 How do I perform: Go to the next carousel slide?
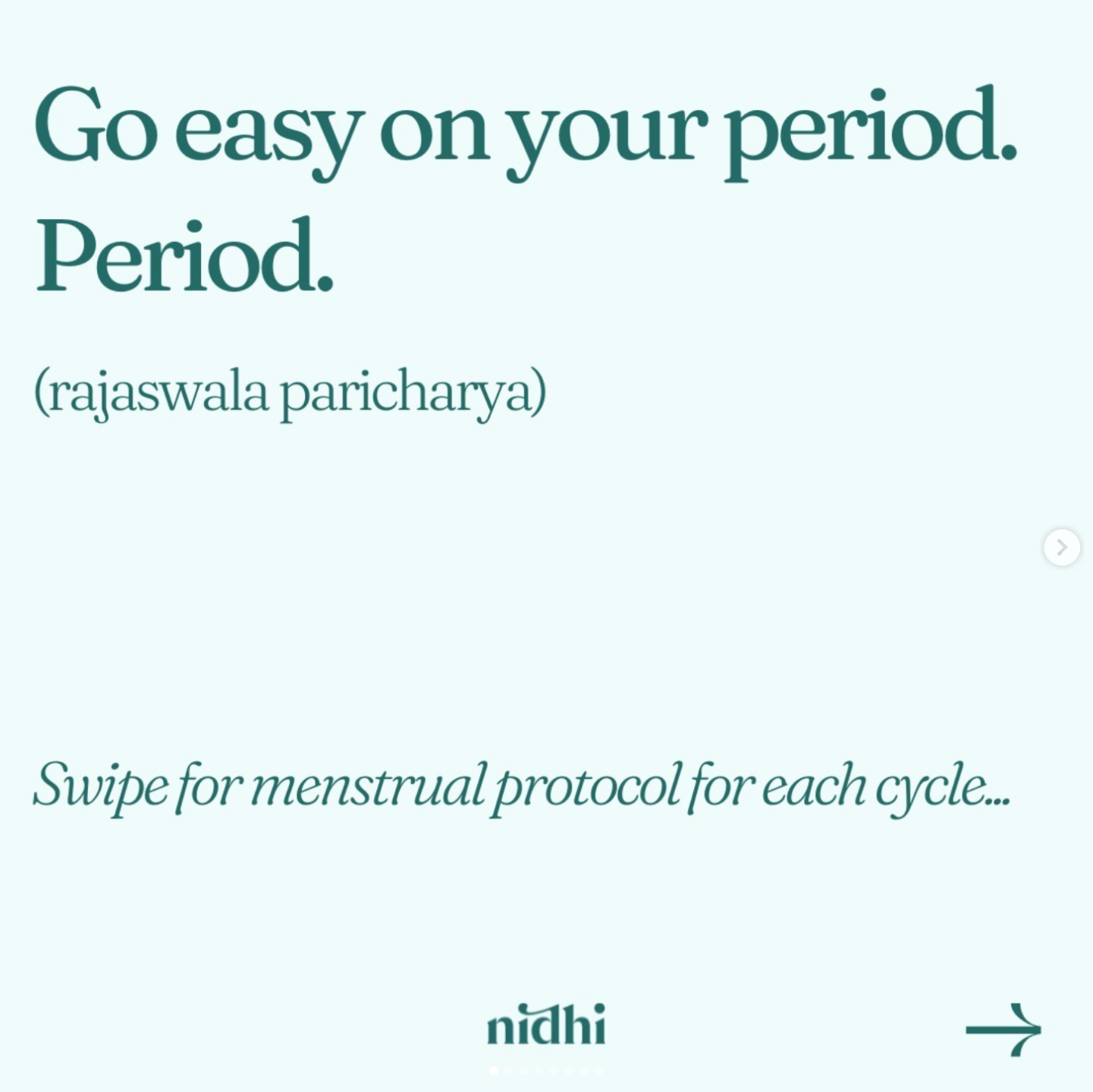click(x=1061, y=547)
